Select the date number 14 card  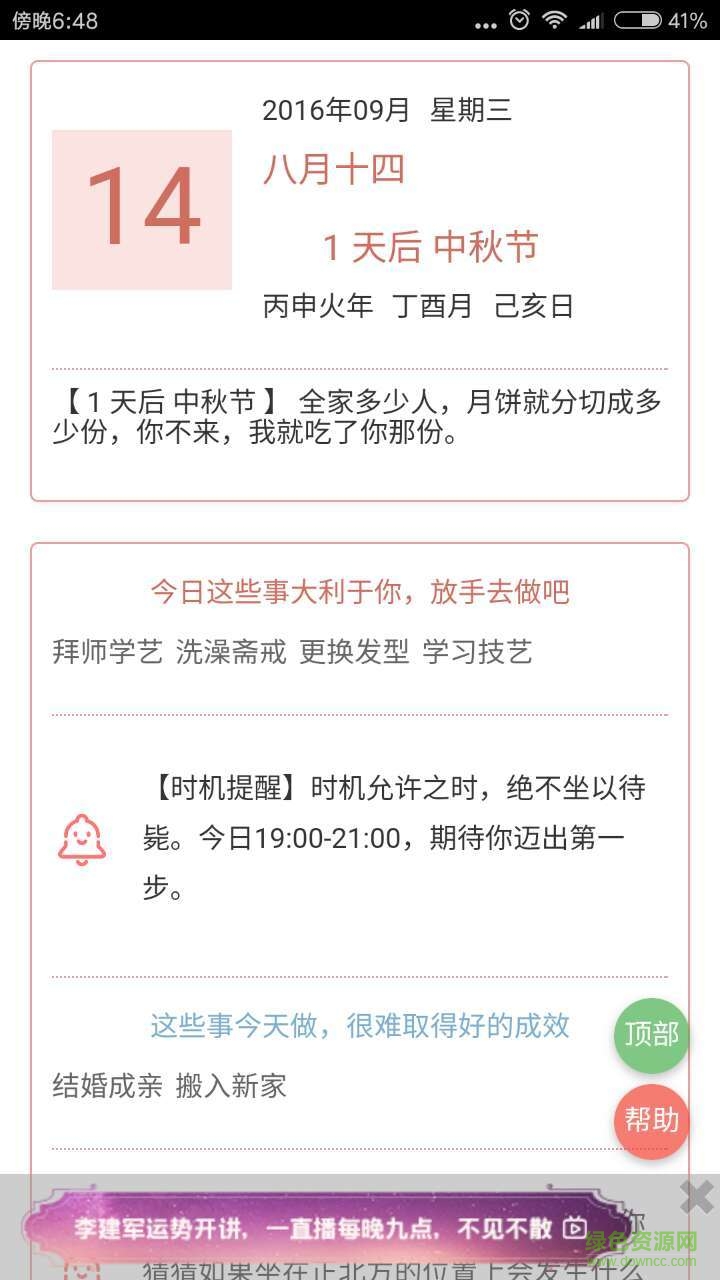[x=140, y=208]
